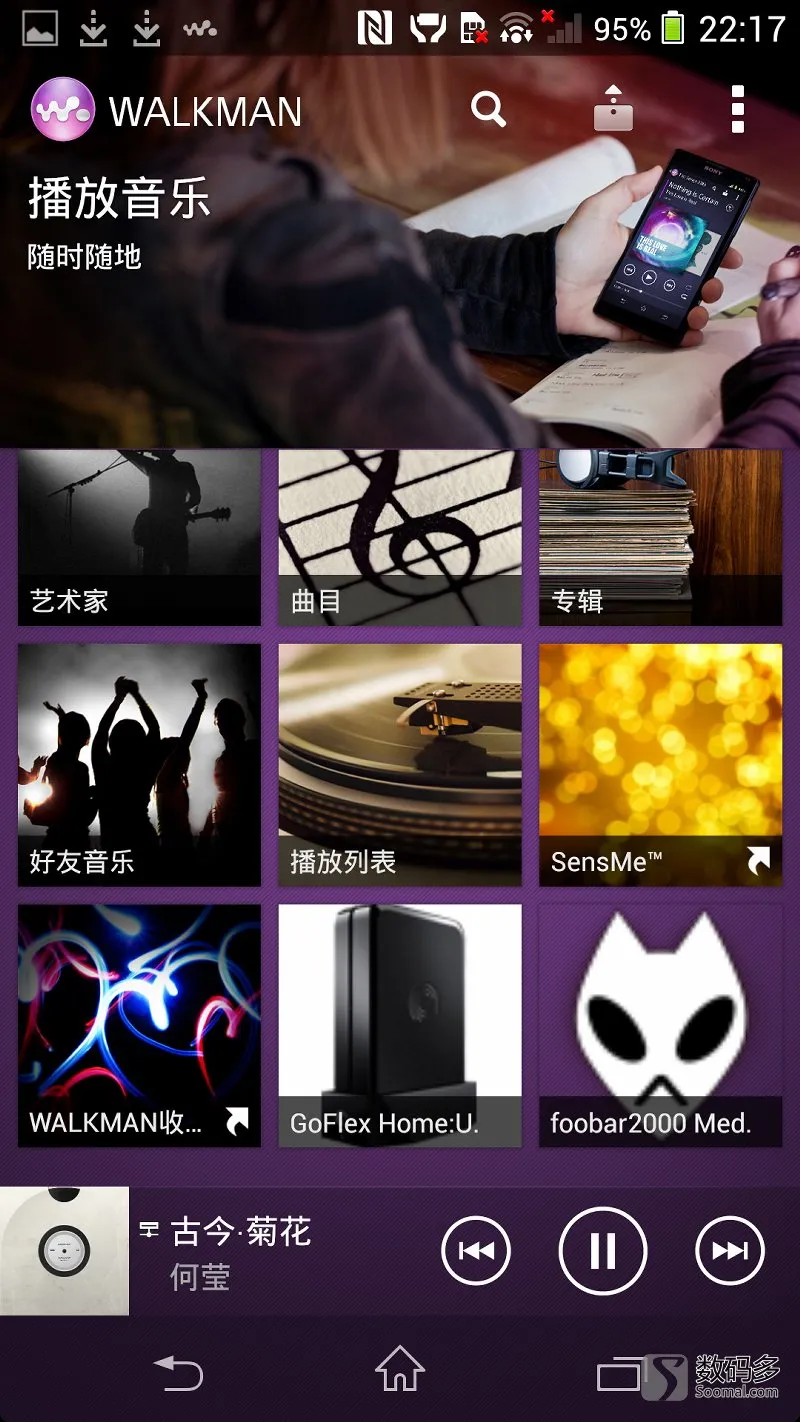Tap the system back button
The height and width of the screenshot is (1422, 800).
coord(178,1375)
